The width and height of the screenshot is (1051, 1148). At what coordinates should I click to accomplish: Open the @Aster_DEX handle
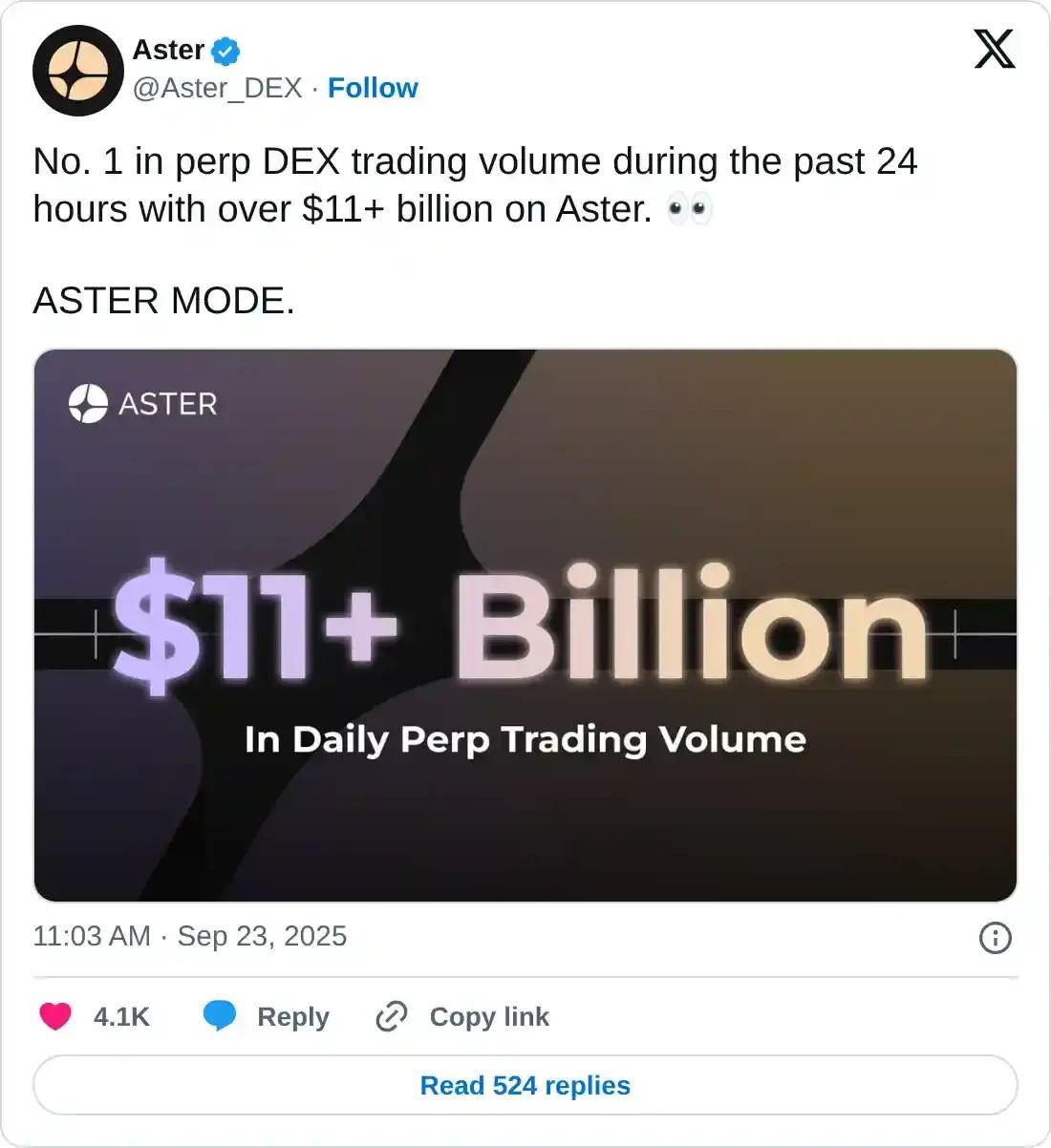coord(218,88)
